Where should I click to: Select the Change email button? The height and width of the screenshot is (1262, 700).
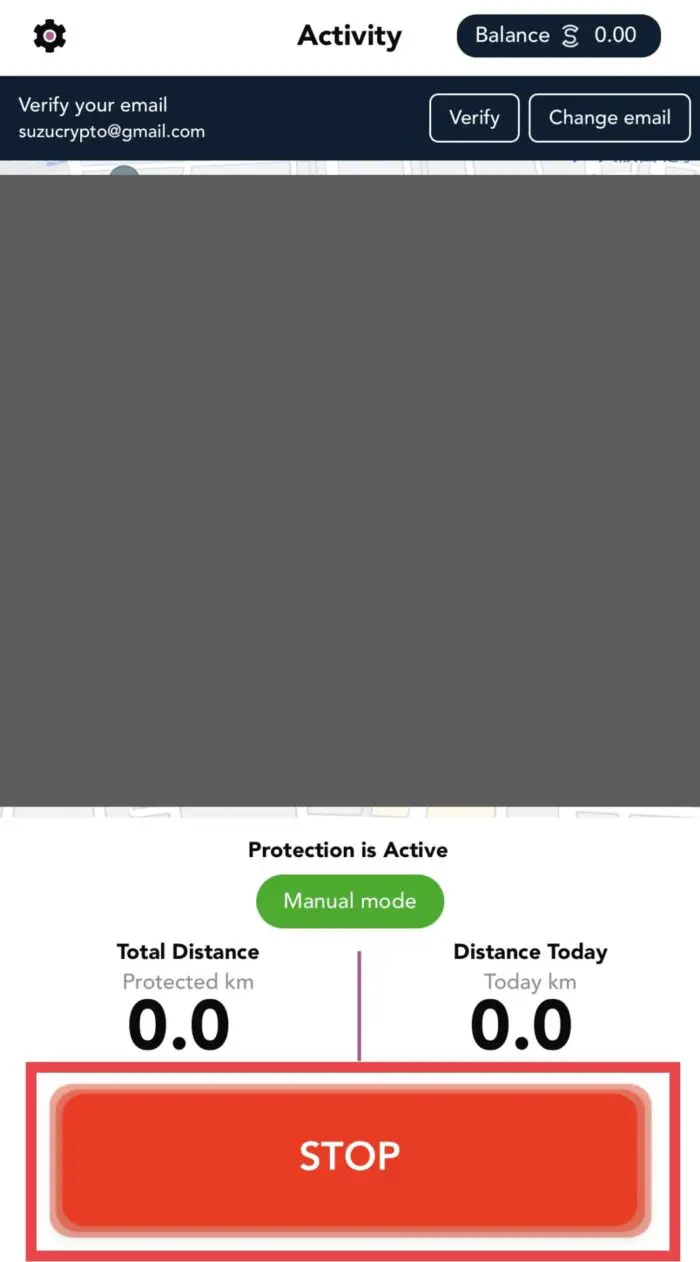[x=609, y=118]
